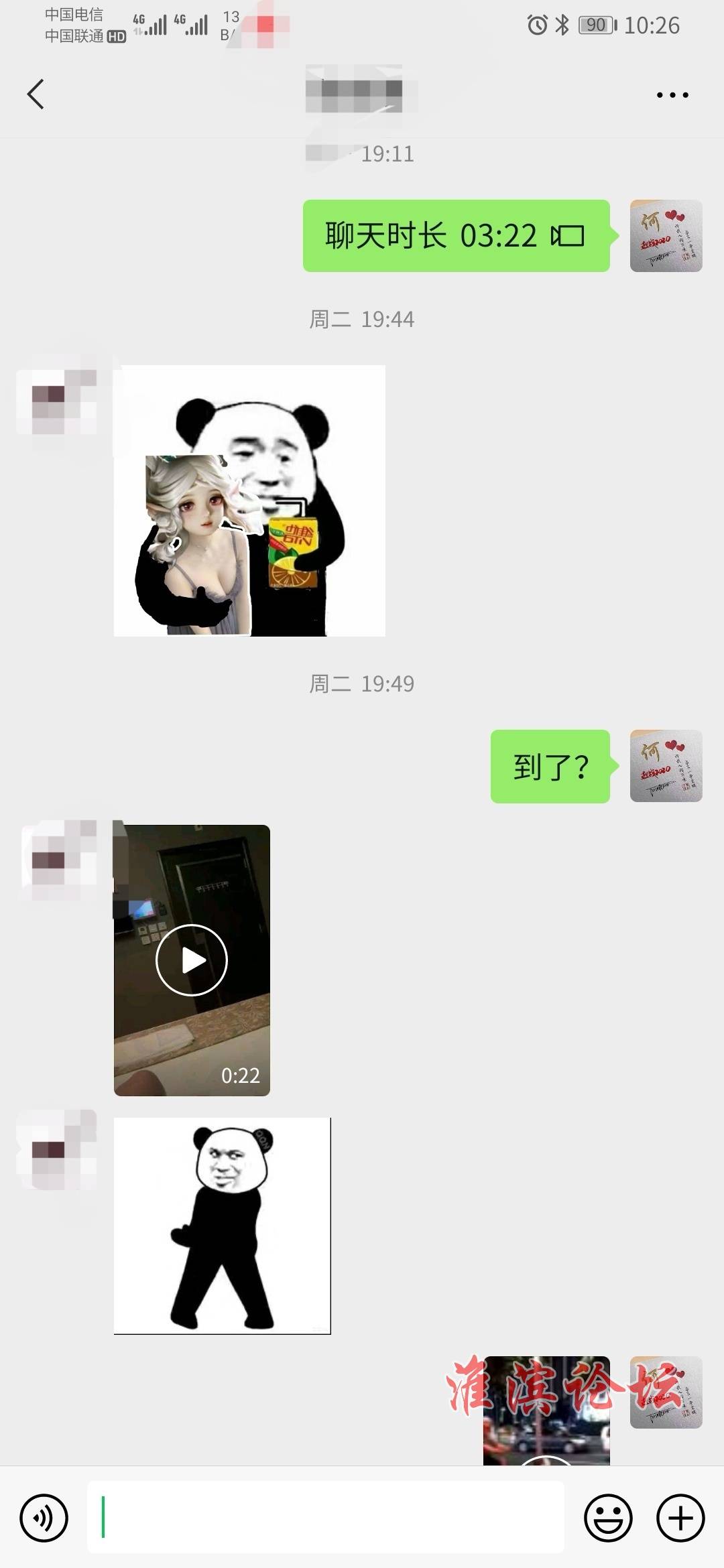Open the panda drink sticker image
Image resolution: width=724 pixels, height=1568 pixels.
coord(249,501)
